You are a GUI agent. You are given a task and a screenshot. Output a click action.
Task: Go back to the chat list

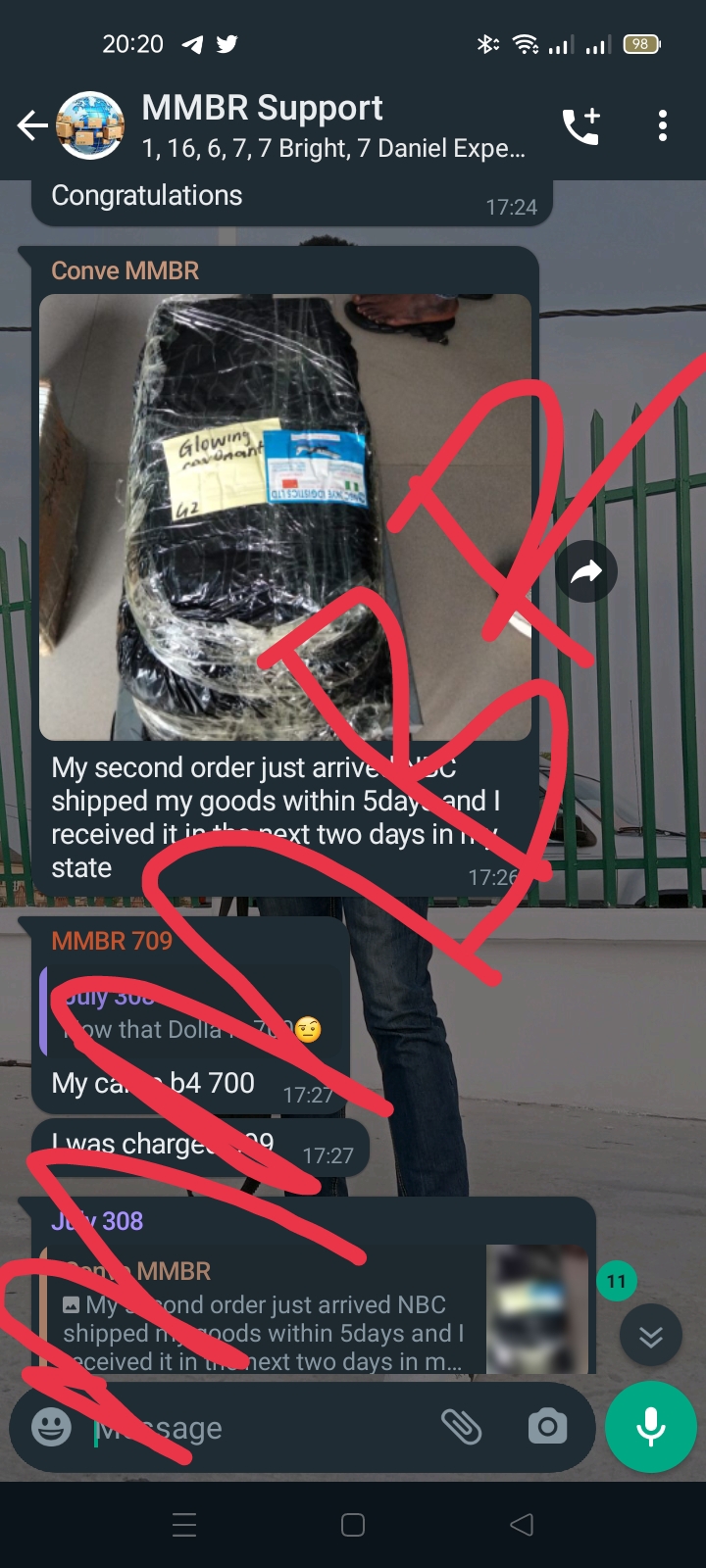32,125
